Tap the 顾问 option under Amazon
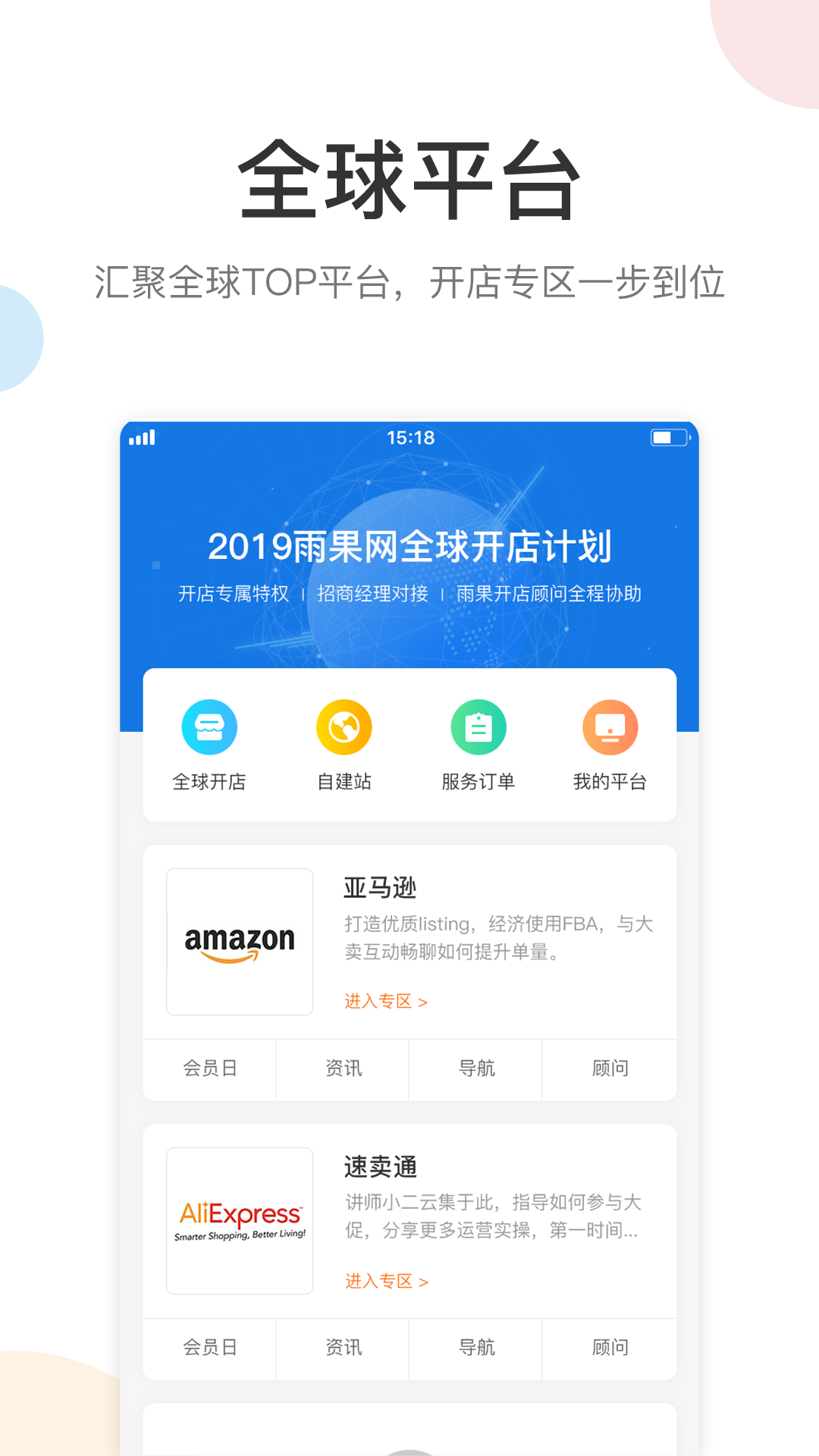 point(610,1069)
